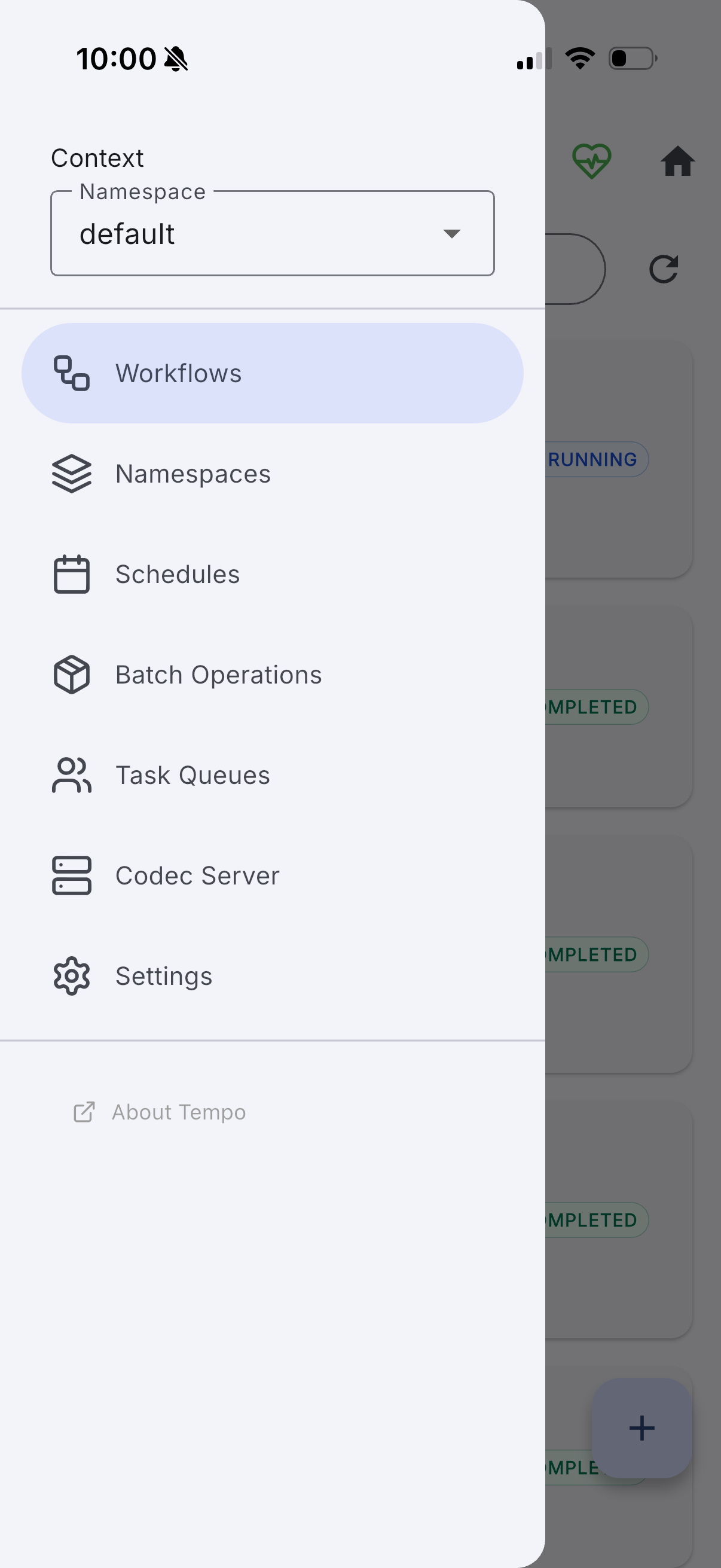This screenshot has height=1568, width=721.
Task: Select the Batch Operations box icon
Action: [71, 674]
